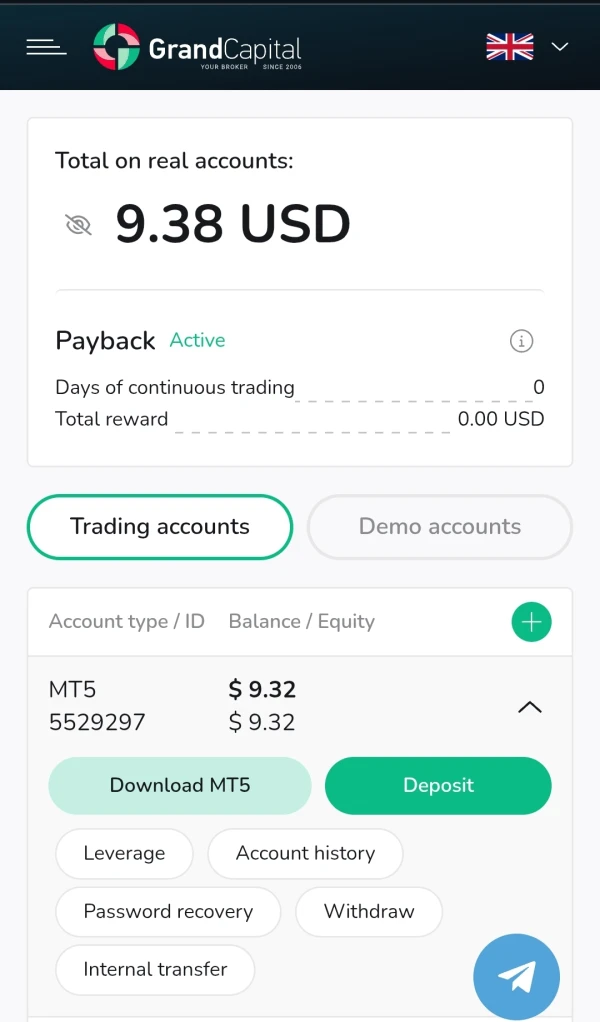The image size is (600, 1022).
Task: View Account history
Action: 306,853
